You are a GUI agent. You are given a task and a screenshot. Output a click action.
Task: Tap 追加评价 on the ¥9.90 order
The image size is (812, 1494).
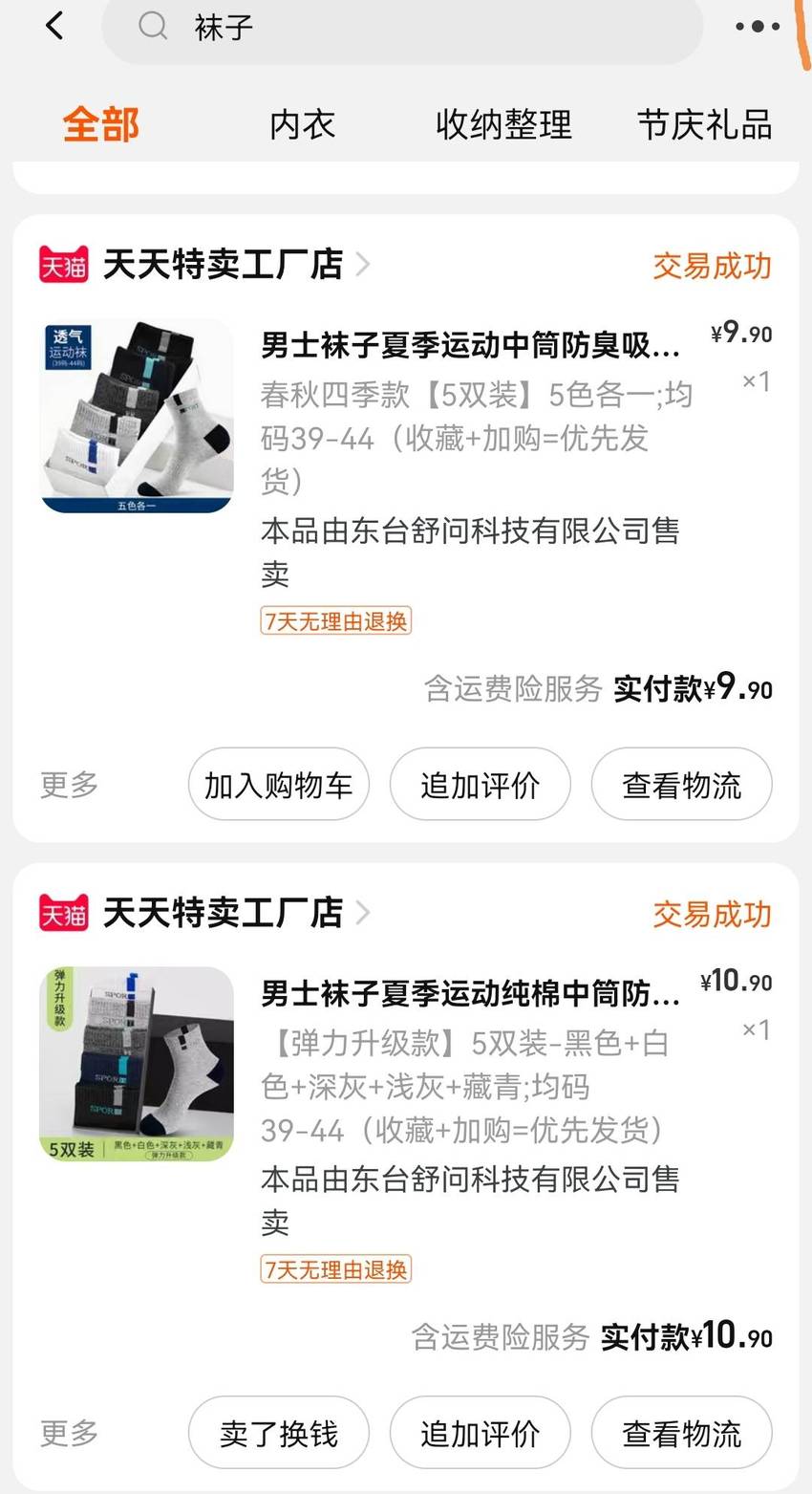tap(481, 785)
